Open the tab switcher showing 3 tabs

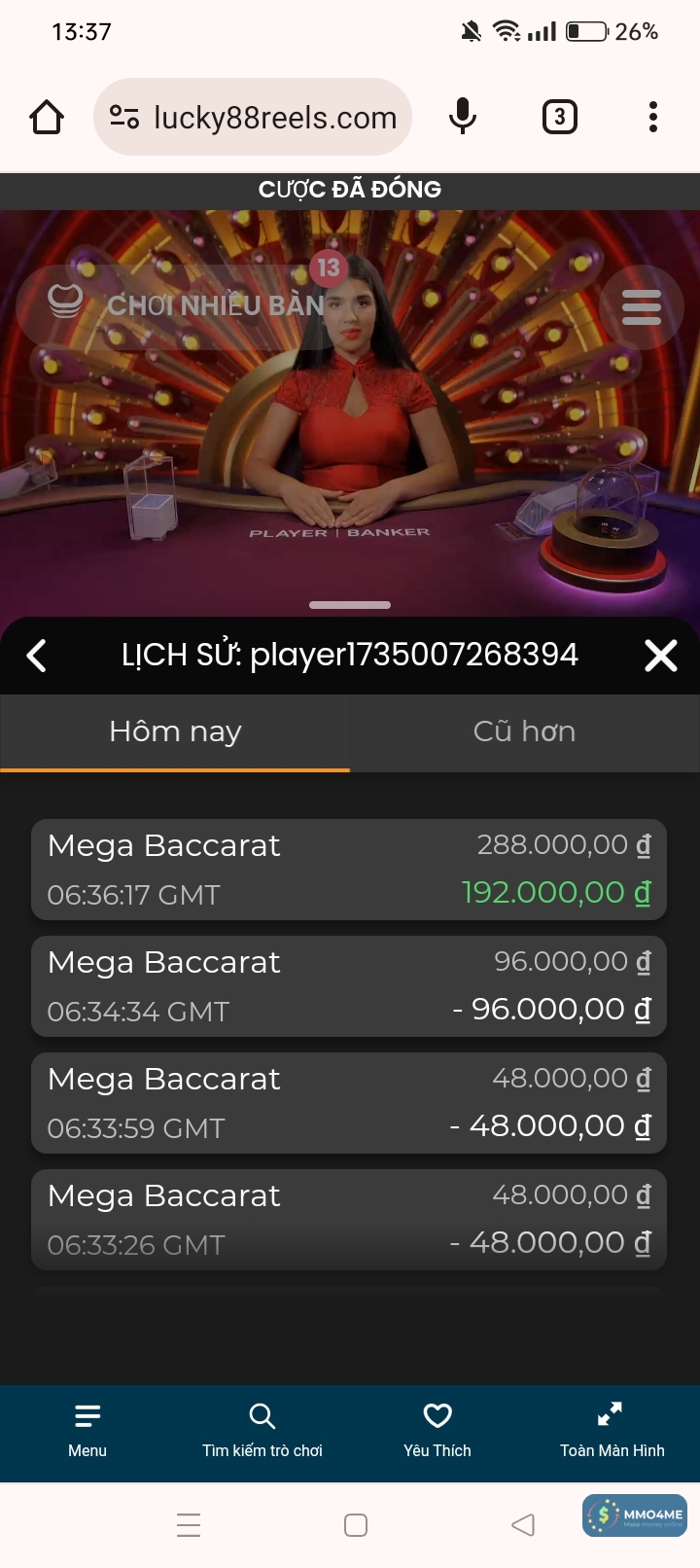[559, 118]
